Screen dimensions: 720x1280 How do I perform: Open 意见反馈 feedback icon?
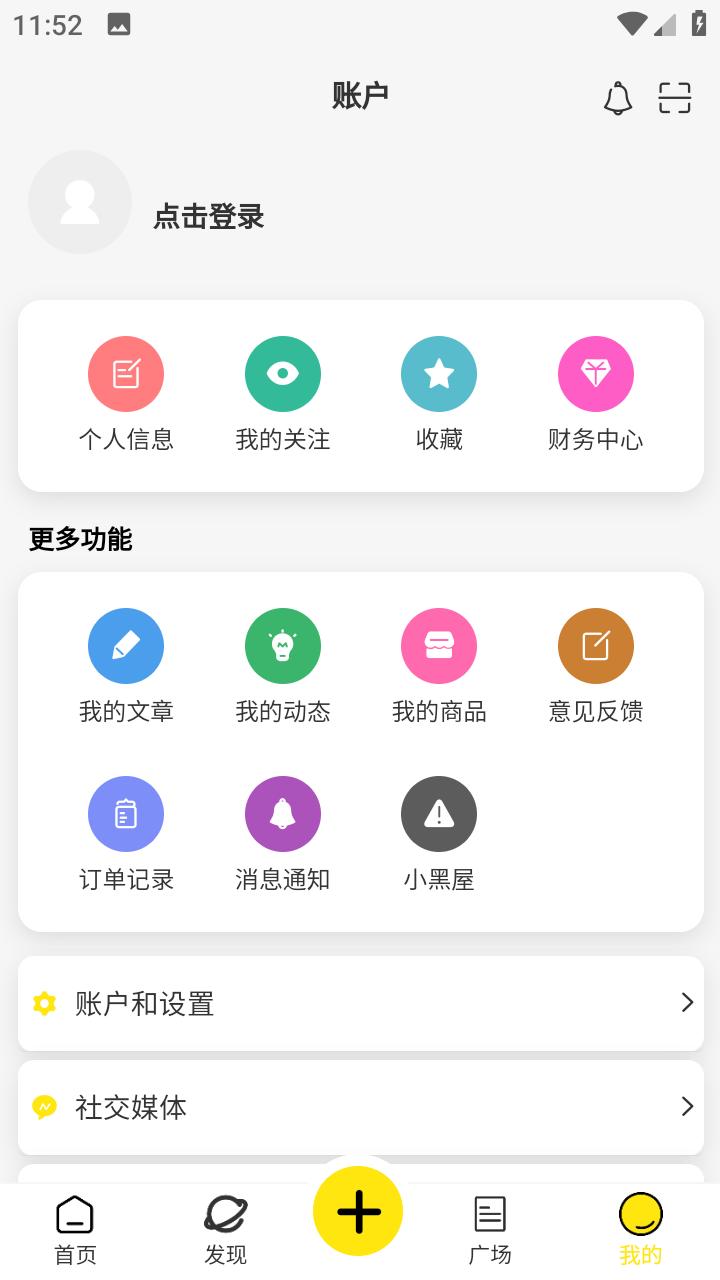coord(595,645)
